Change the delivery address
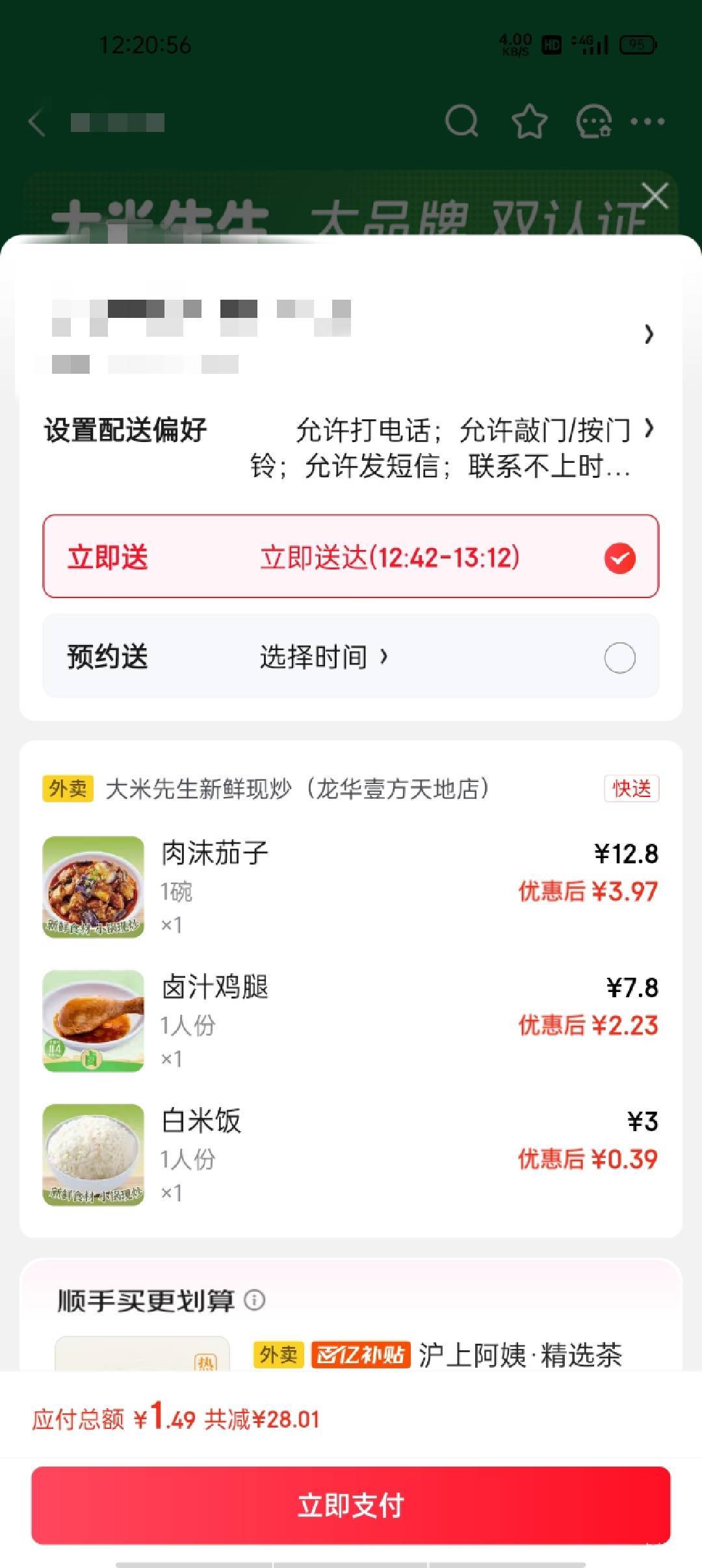 [350, 335]
